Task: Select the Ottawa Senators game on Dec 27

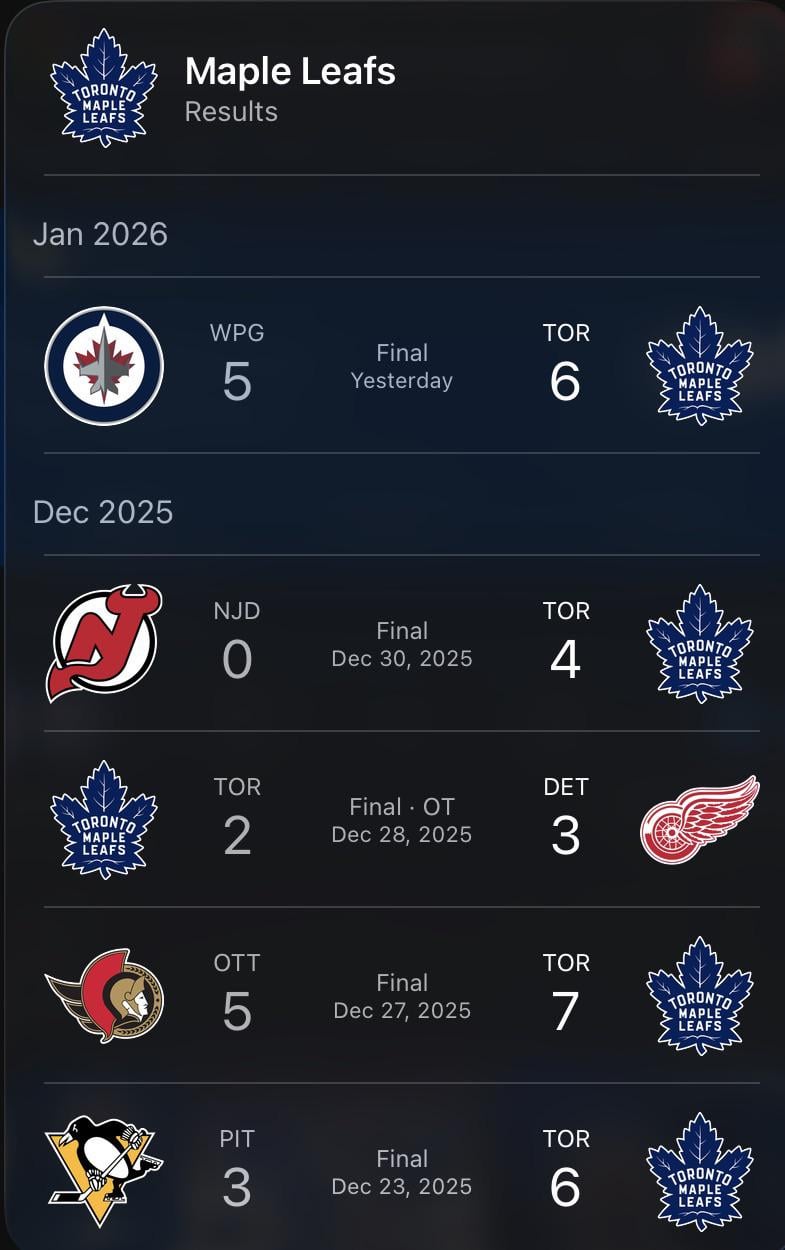Action: click(401, 996)
